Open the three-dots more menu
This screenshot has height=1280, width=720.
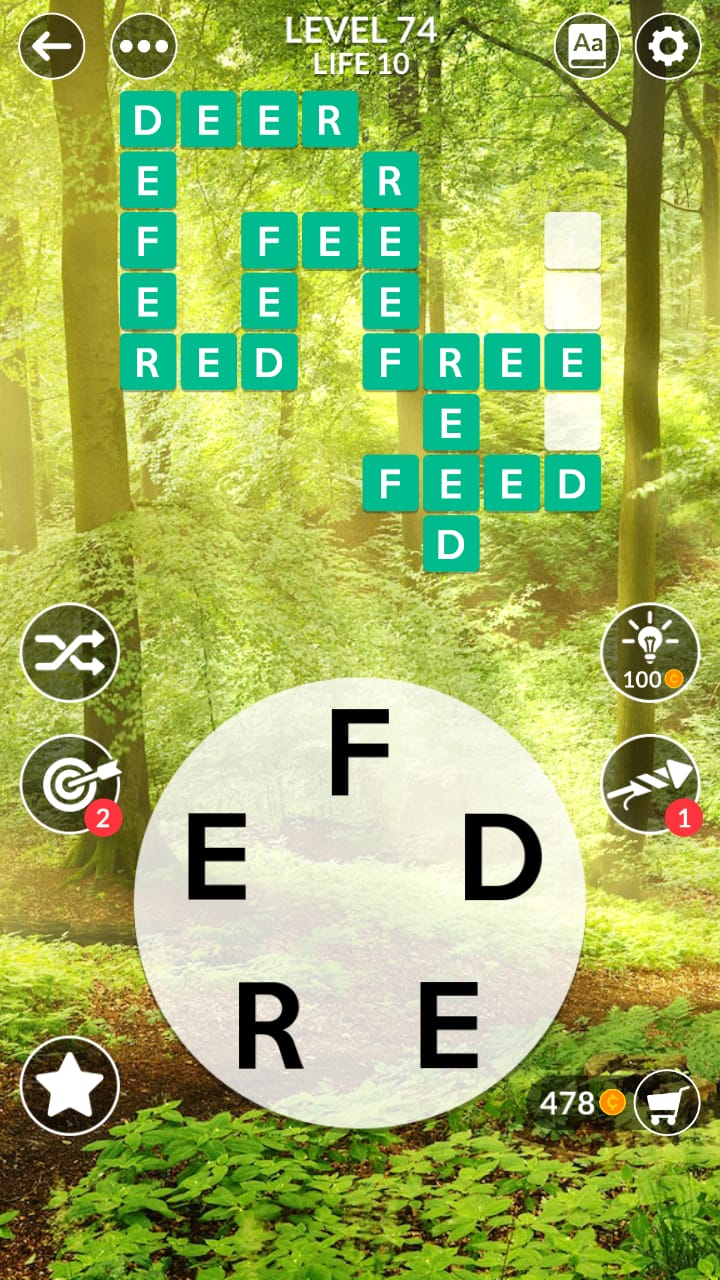click(143, 46)
